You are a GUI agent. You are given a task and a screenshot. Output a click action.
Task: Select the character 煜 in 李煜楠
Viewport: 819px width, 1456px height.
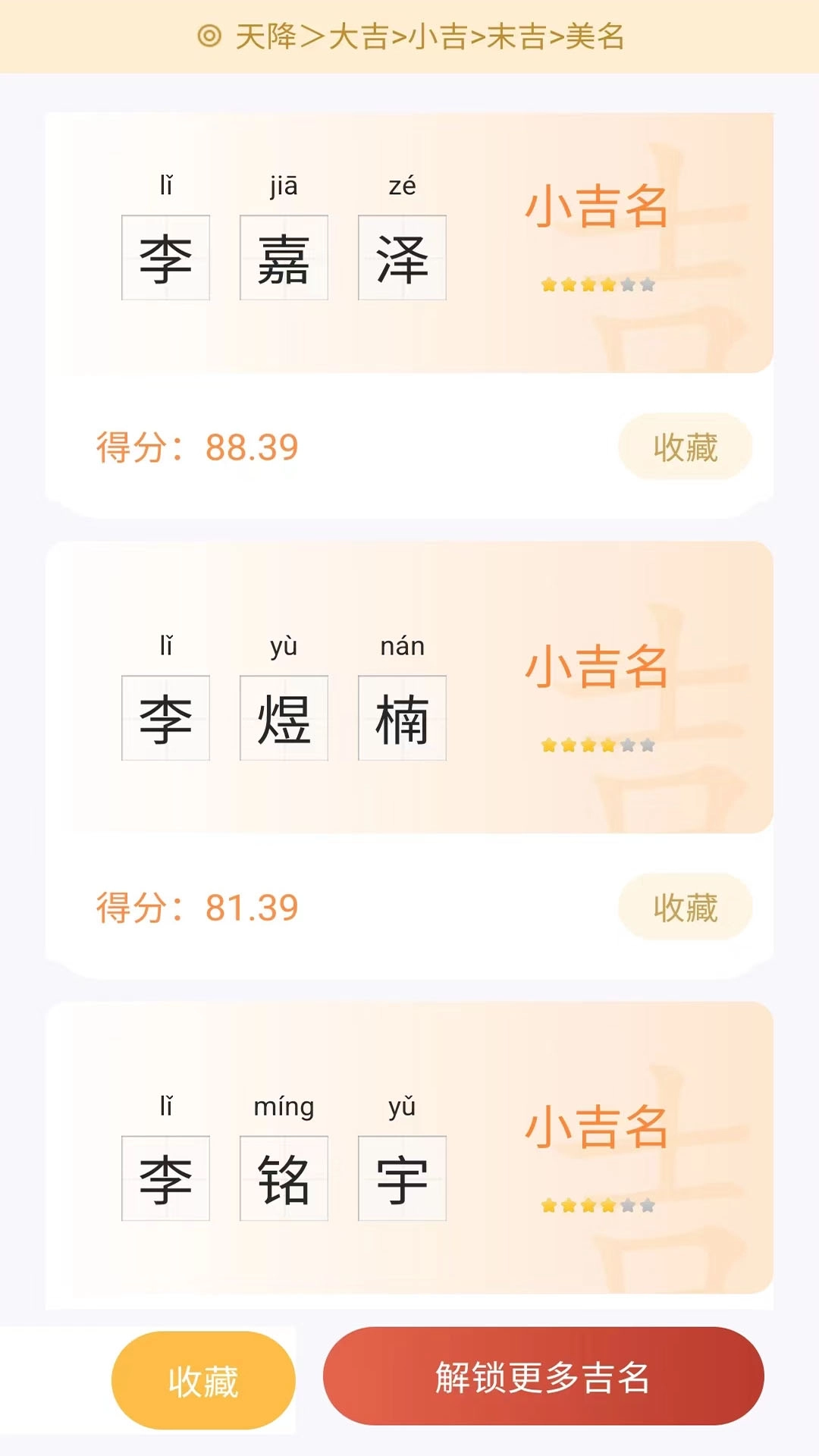(284, 719)
